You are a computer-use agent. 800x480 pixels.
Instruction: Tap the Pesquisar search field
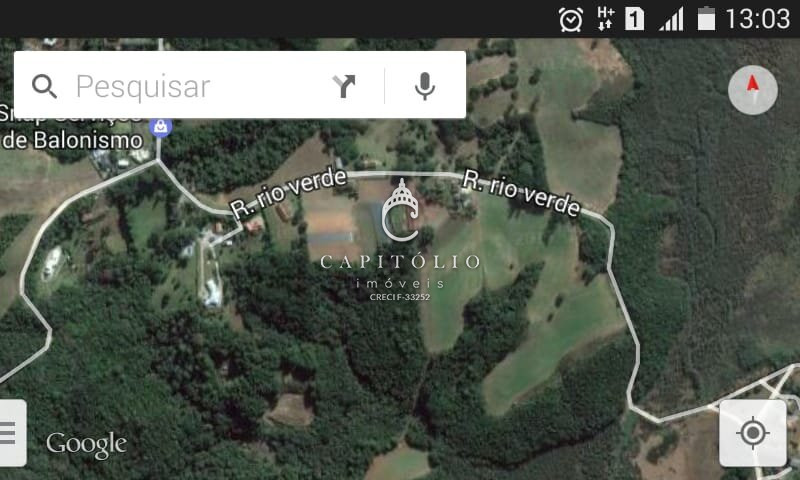(190, 86)
